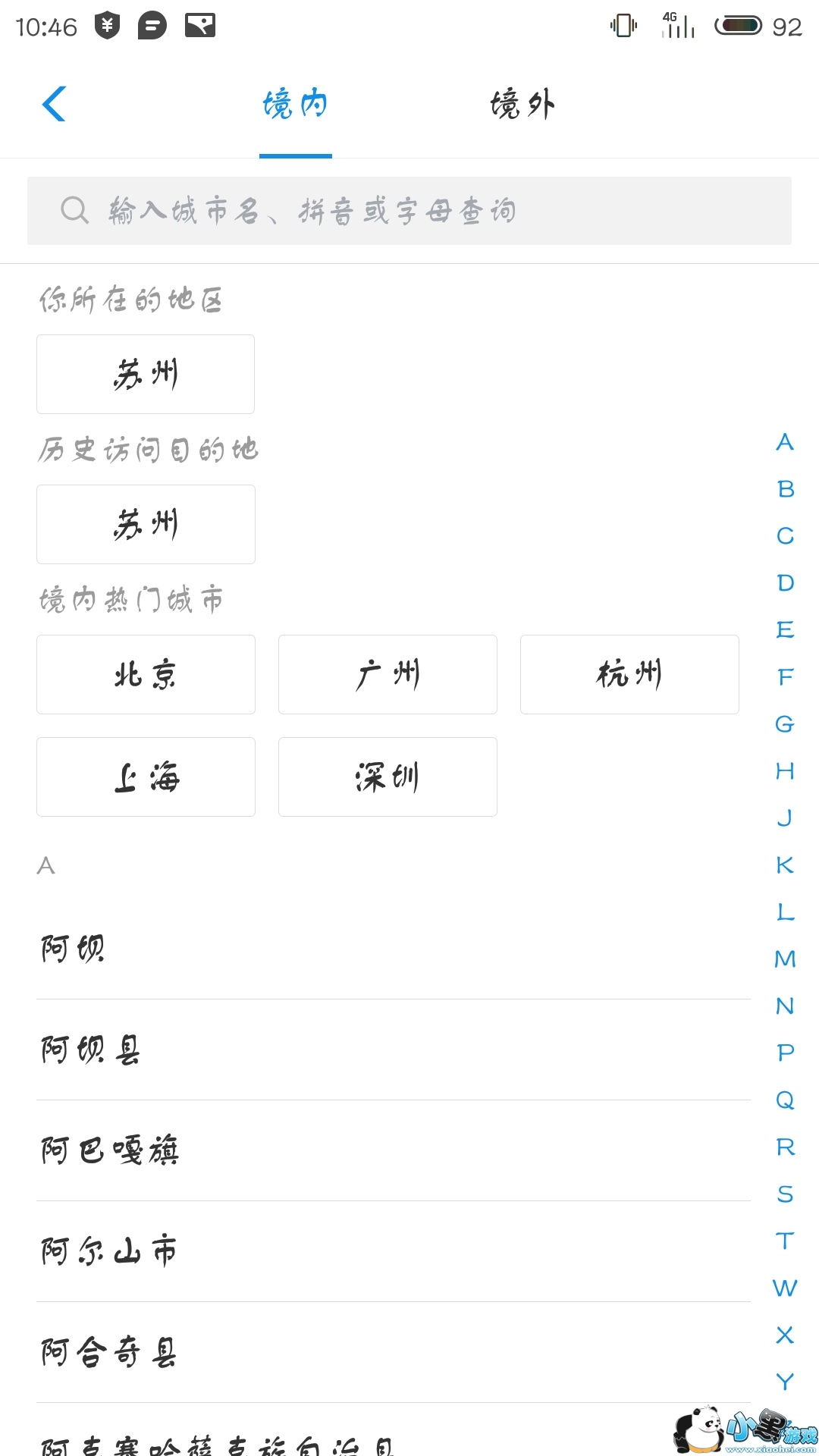Select the 境内 tab
Viewport: 819px width, 1456px height.
click(x=295, y=104)
